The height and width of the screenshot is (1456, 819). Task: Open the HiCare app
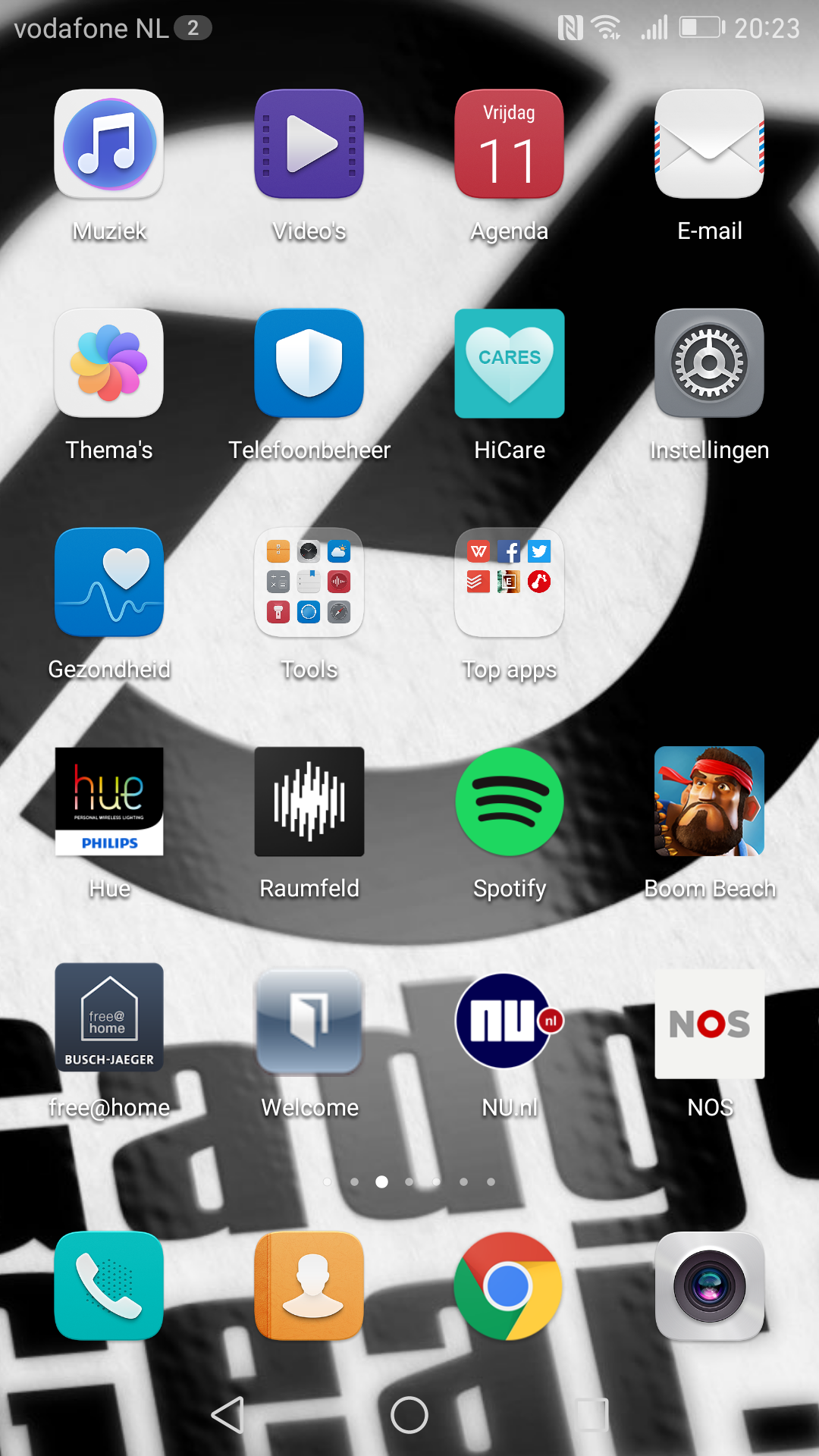[x=510, y=363]
